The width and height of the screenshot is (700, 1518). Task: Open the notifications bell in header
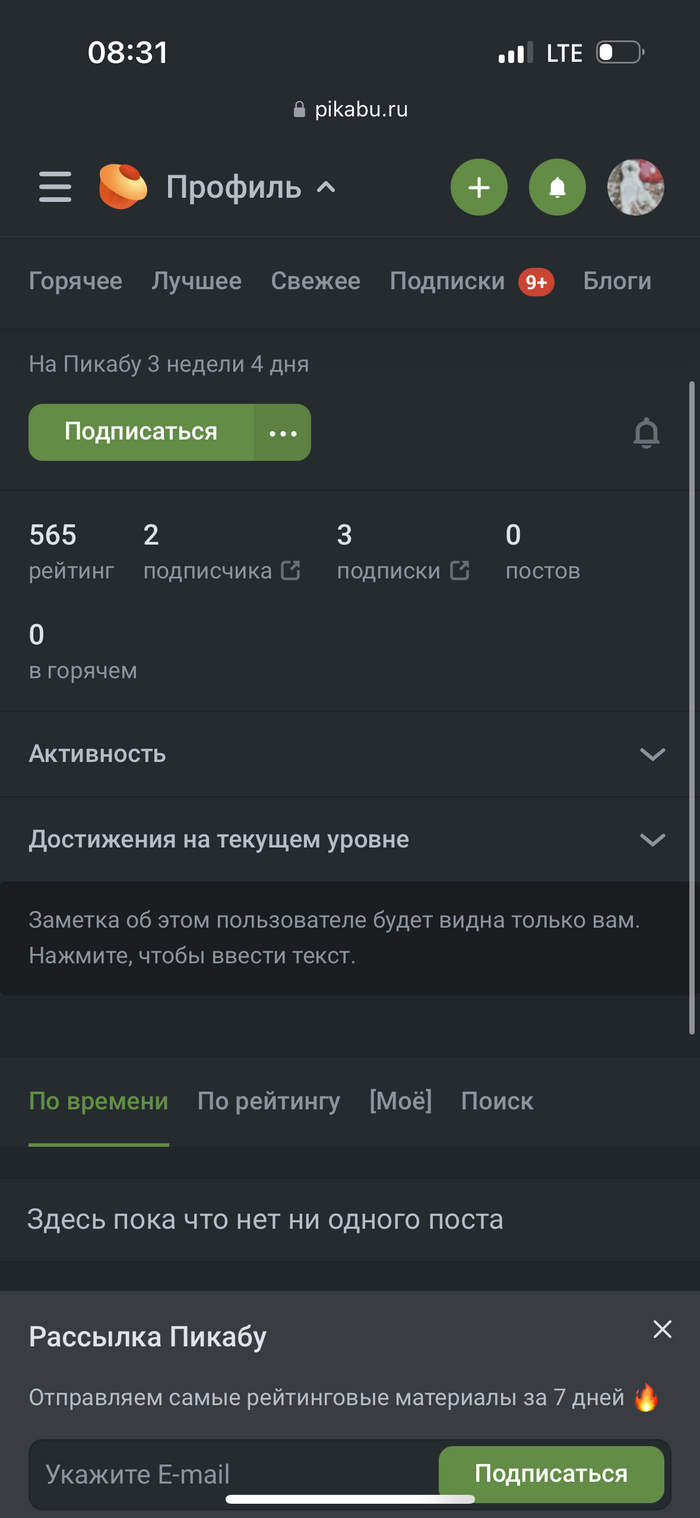(557, 187)
